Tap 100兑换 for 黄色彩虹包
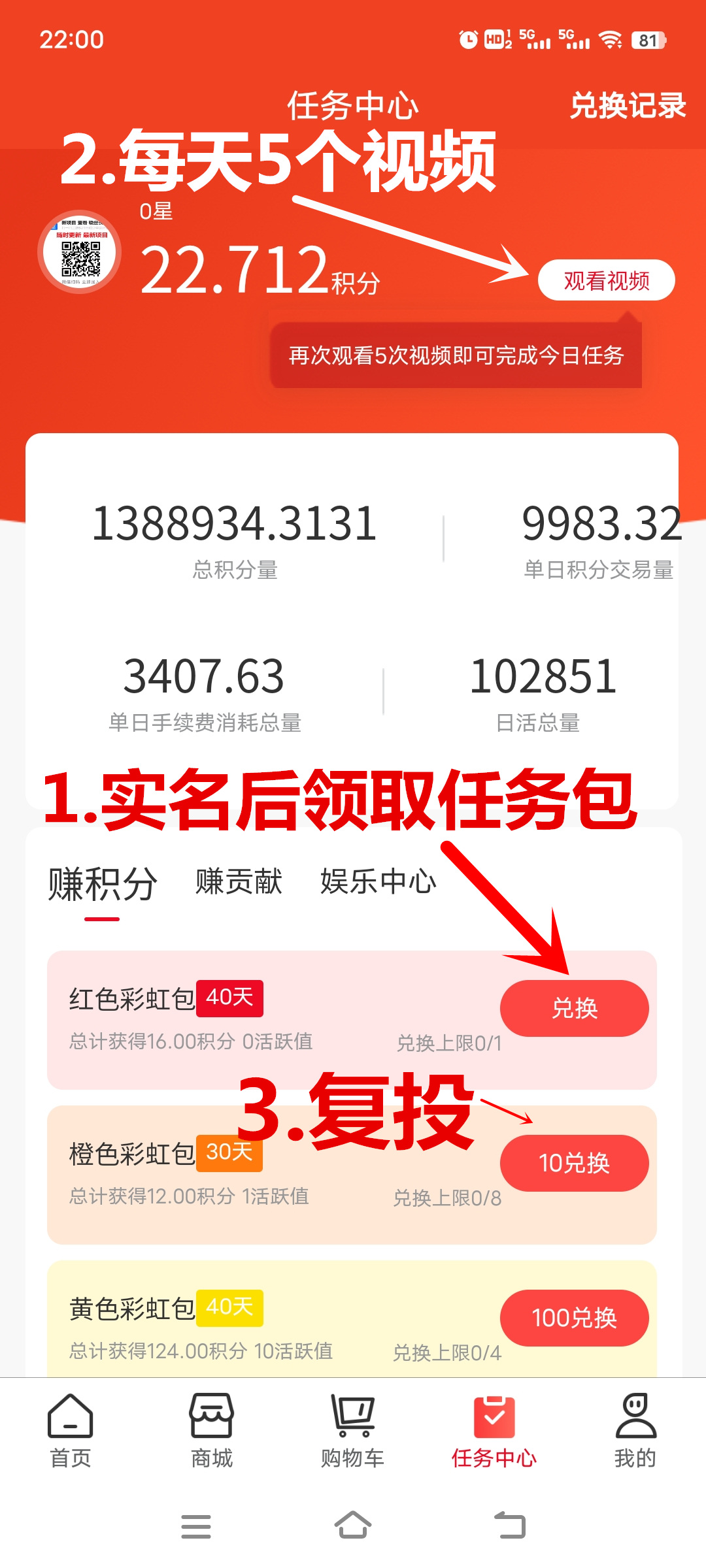 coord(574,1318)
